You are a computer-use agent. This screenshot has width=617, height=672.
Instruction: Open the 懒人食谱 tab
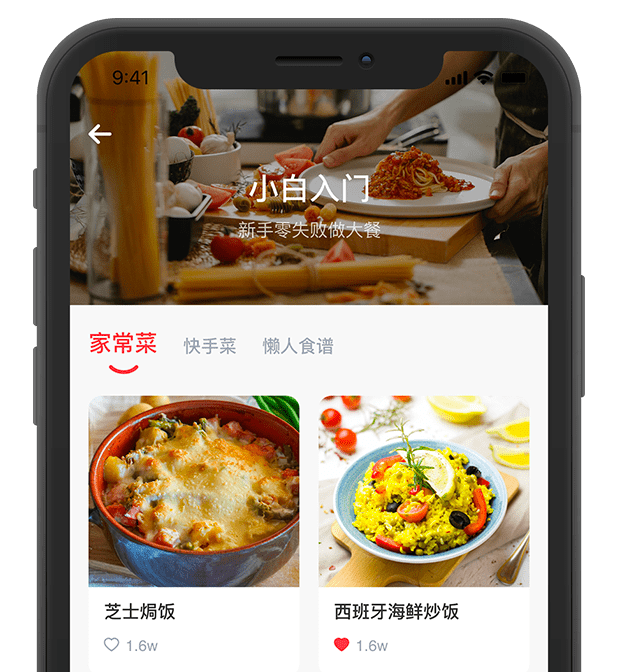point(298,346)
